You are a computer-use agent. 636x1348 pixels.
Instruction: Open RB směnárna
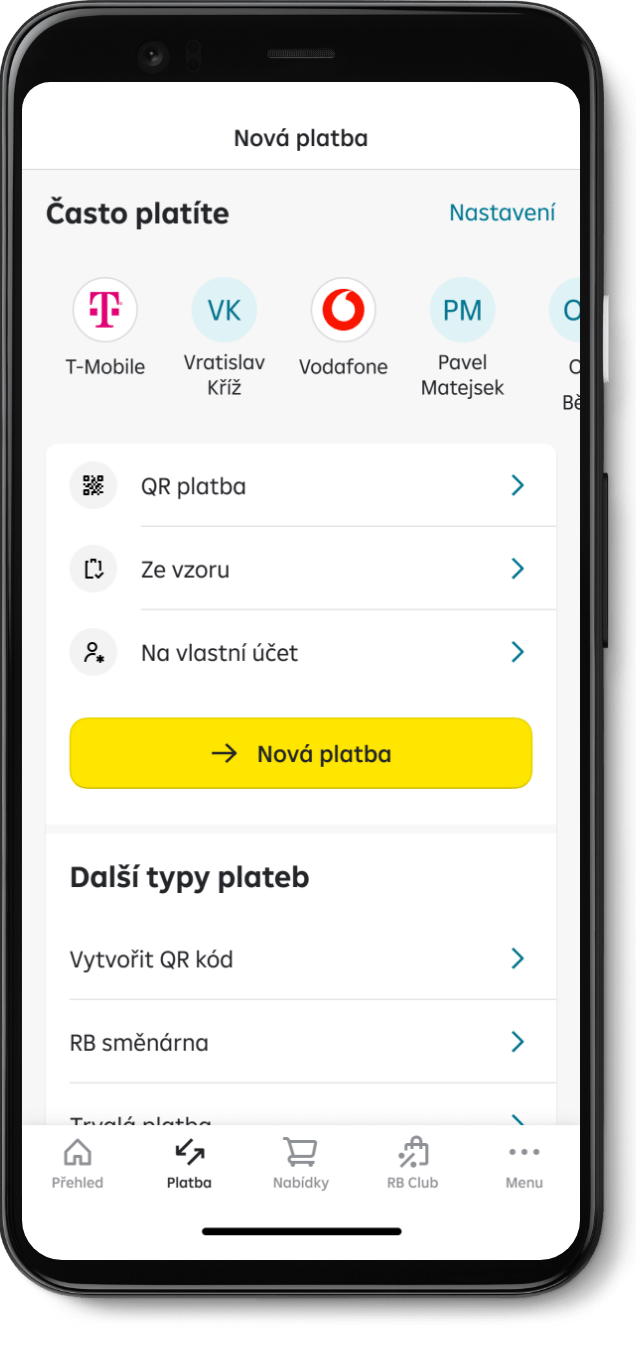coord(300,1043)
